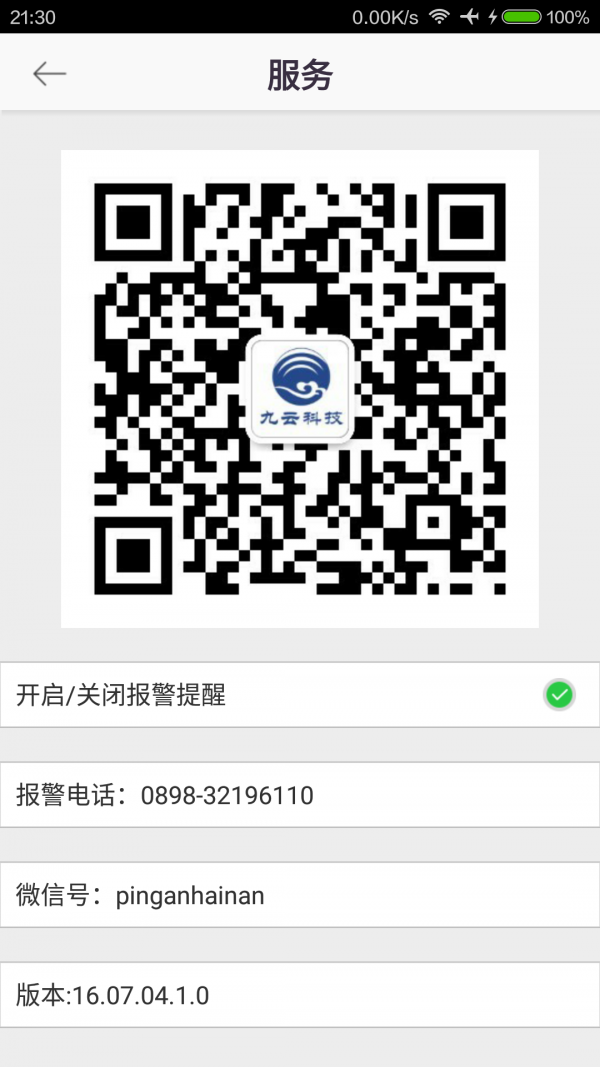The width and height of the screenshot is (600, 1067).
Task: Toggle the 开启/关闭报警提醒 checkbox
Action: [559, 695]
